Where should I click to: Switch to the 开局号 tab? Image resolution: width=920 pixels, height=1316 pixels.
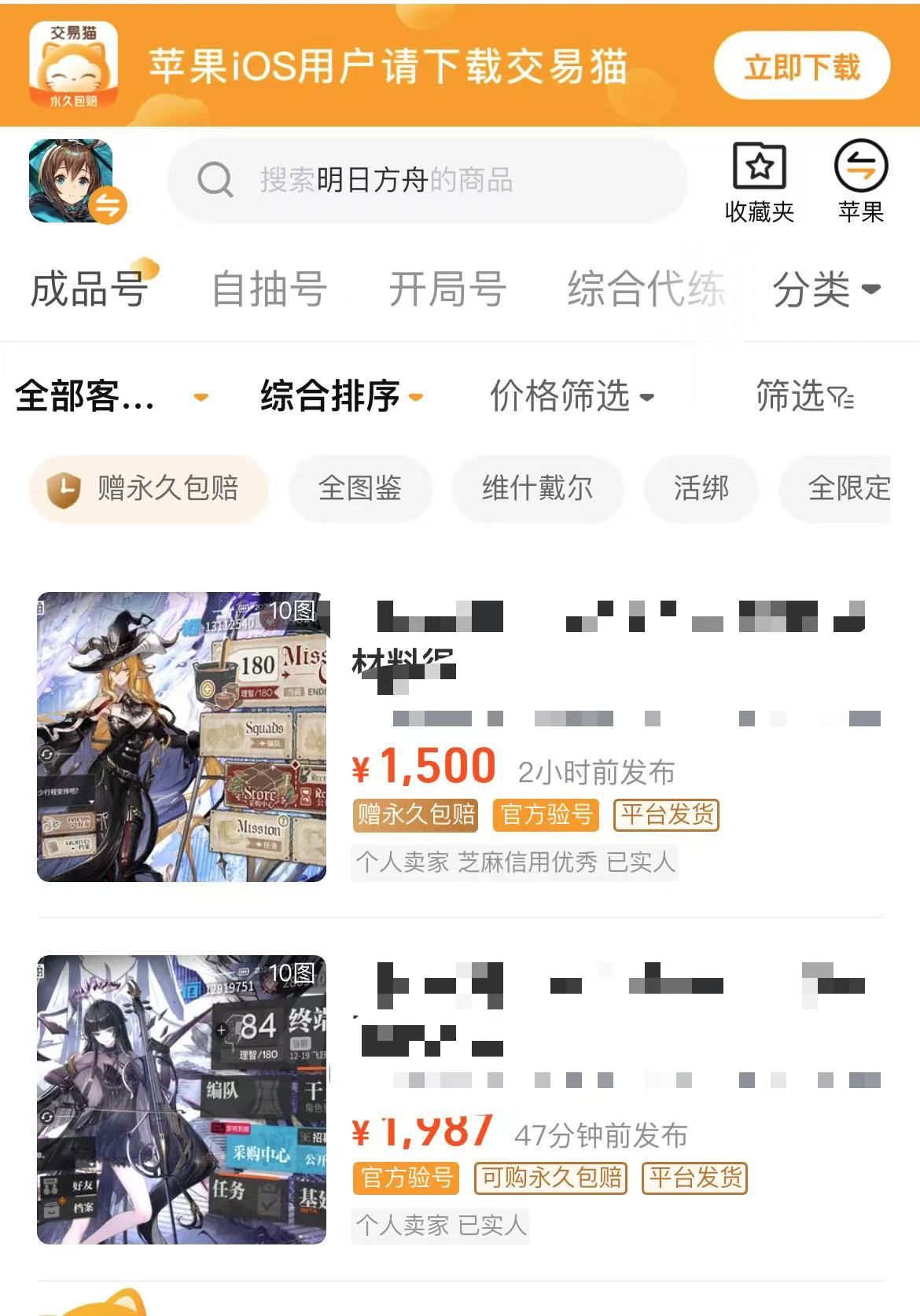(447, 289)
